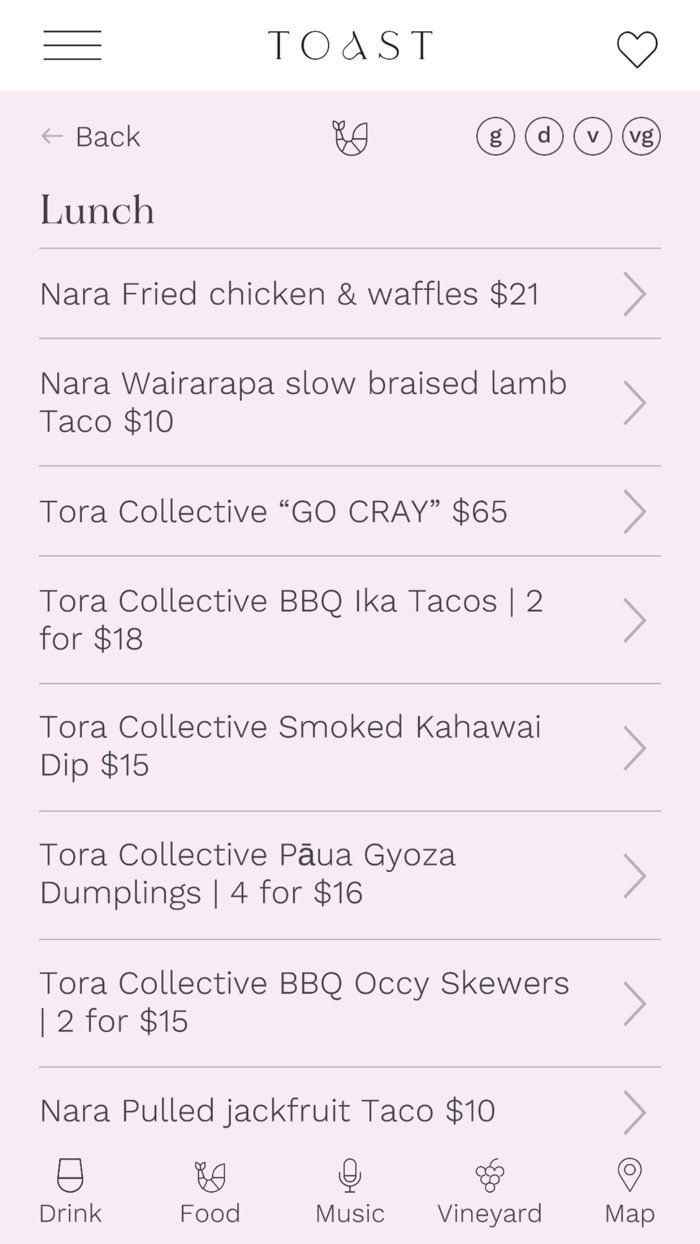
Task: Show the Map tab
Action: 629,1192
